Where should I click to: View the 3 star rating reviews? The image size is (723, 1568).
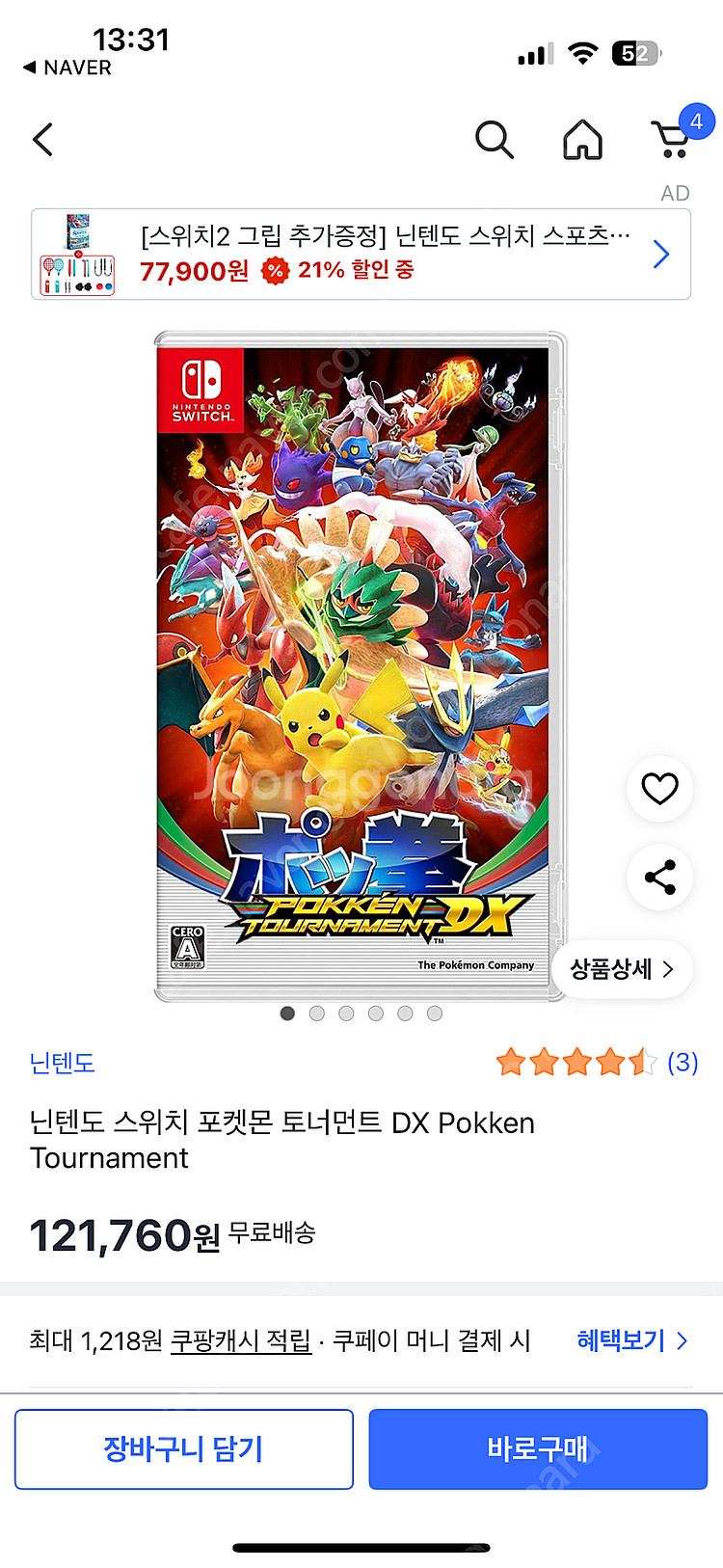point(596,1063)
